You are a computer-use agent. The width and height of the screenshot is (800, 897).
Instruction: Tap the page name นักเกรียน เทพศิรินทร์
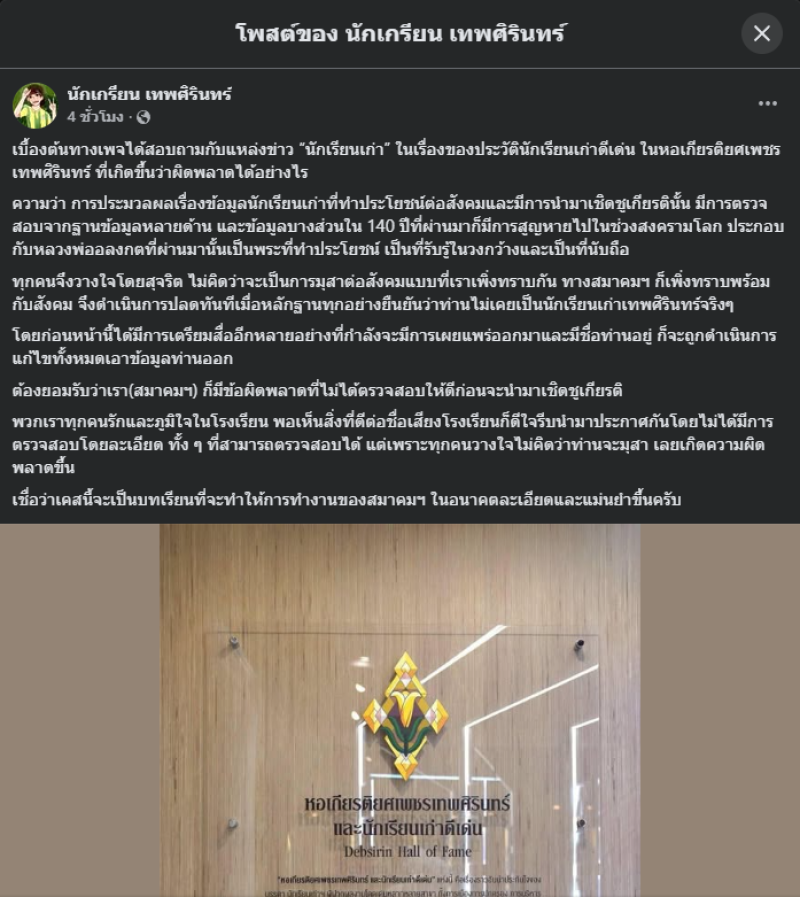pyautogui.click(x=149, y=95)
